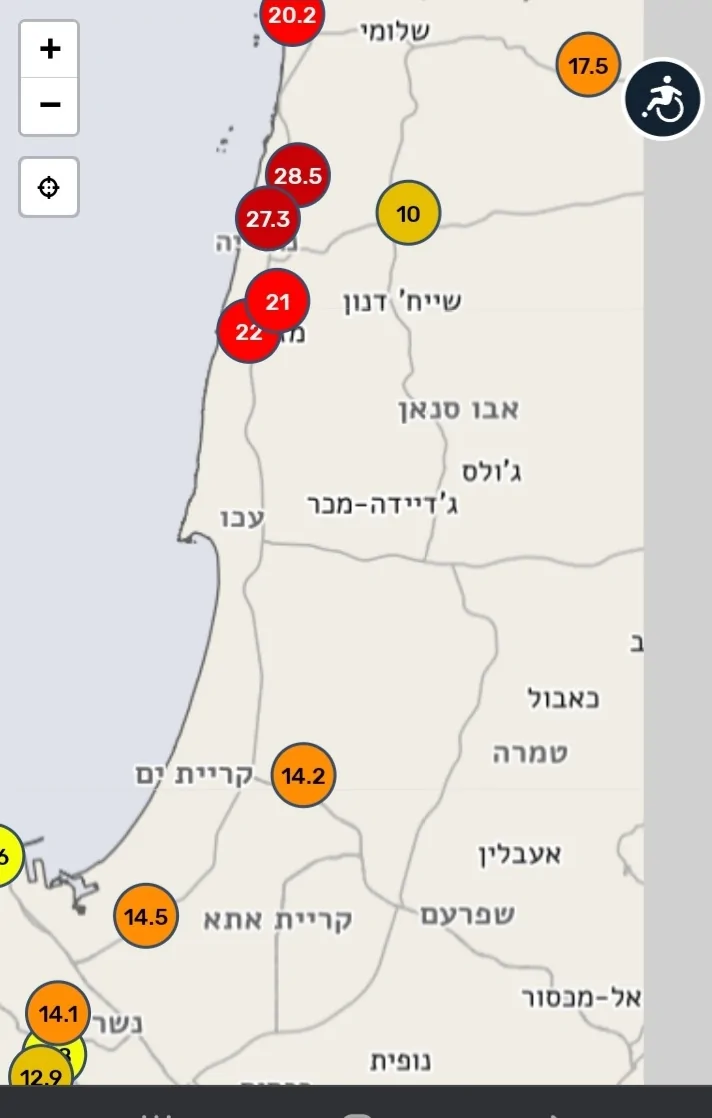Open the accessibility menu
Viewport: 712px width, 1118px height.
(663, 99)
